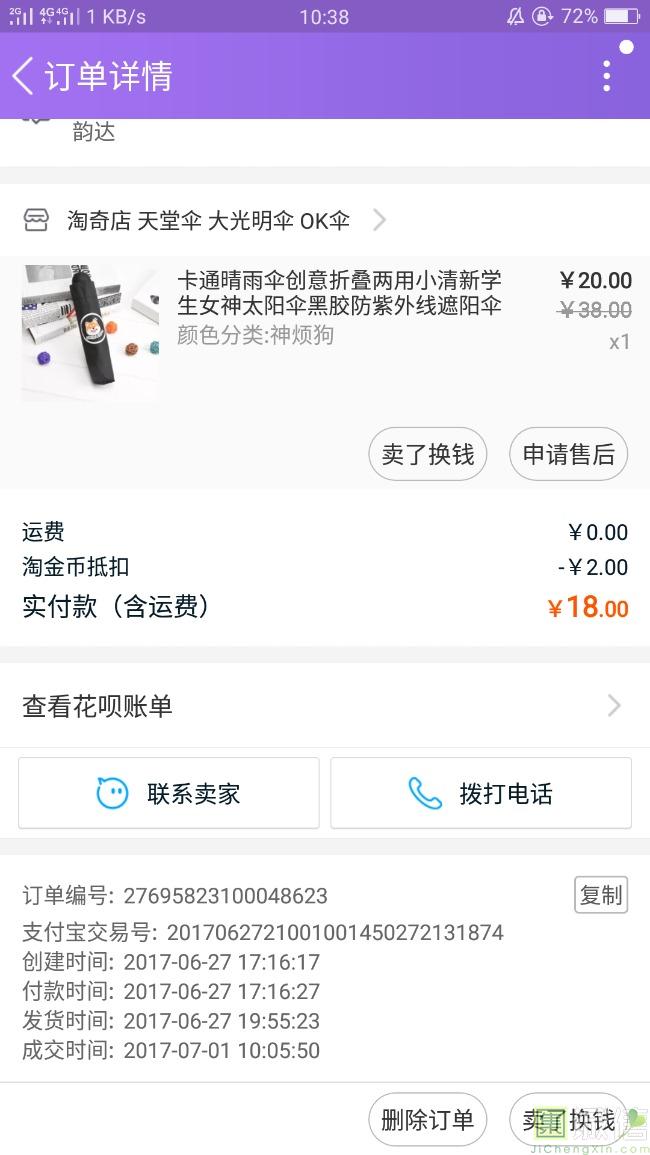Delete this order with 删除订单
The image size is (650, 1155).
[x=427, y=1120]
